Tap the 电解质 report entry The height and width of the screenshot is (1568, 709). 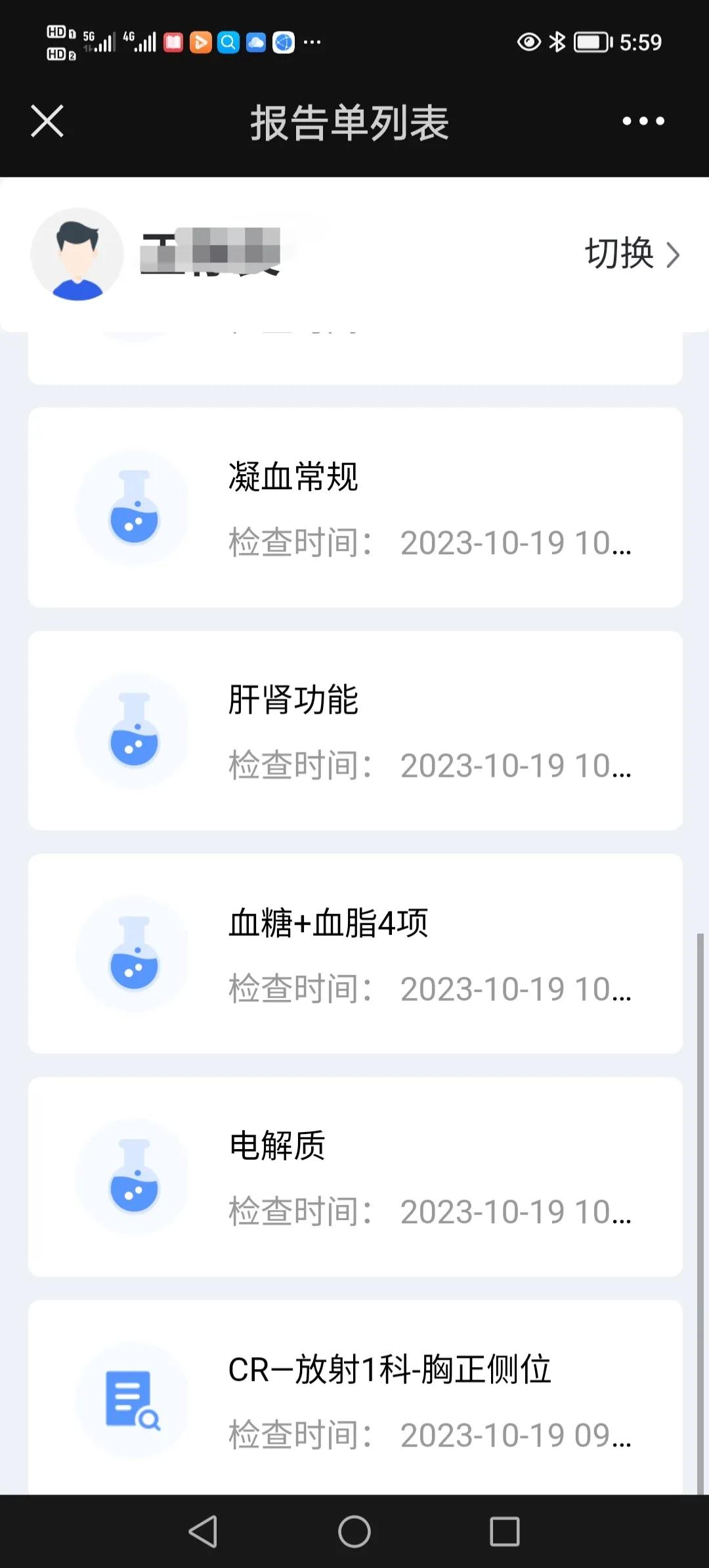pyautogui.click(x=354, y=1175)
